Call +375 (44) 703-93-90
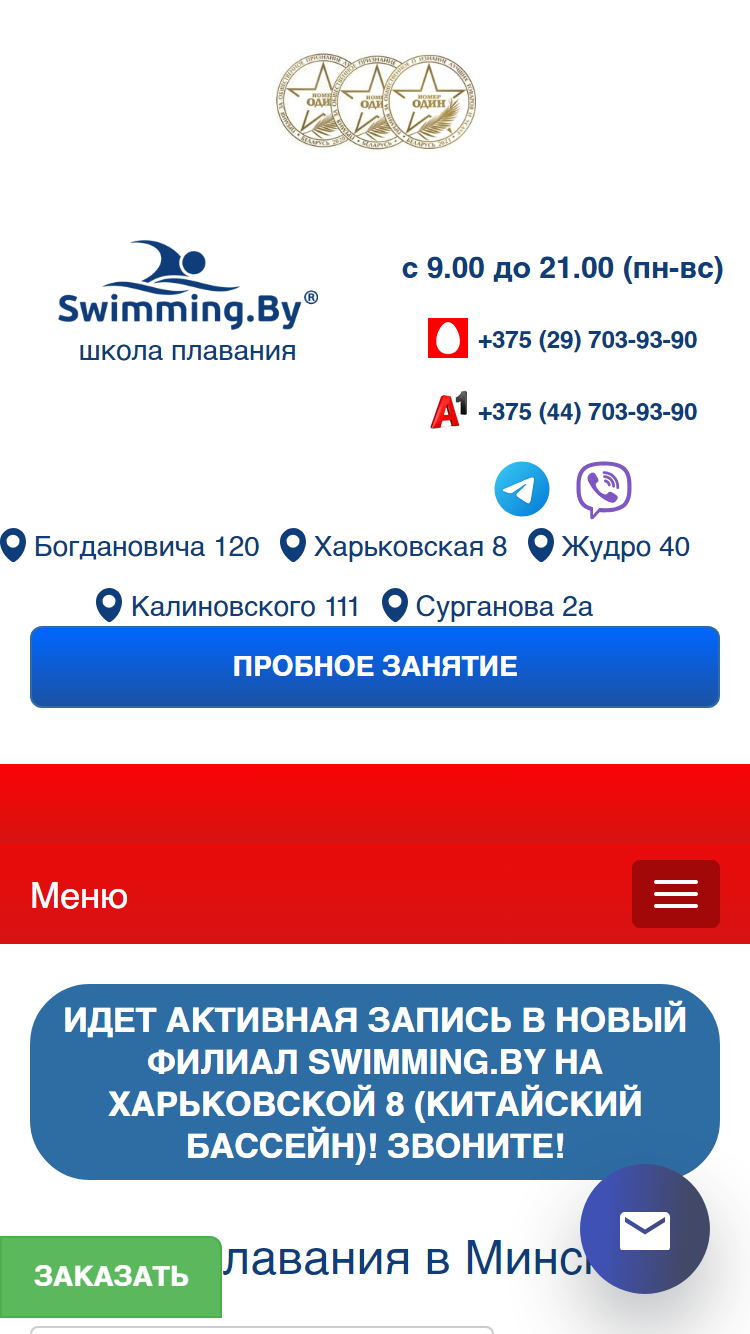 click(x=588, y=412)
